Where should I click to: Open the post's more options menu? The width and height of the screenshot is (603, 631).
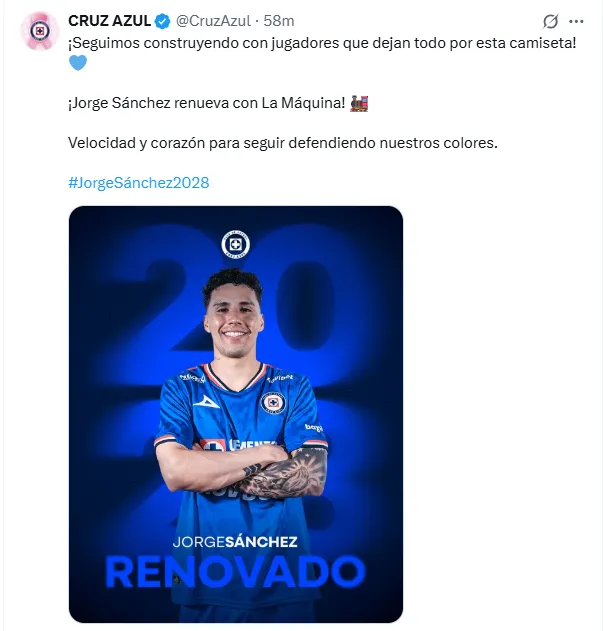click(577, 21)
